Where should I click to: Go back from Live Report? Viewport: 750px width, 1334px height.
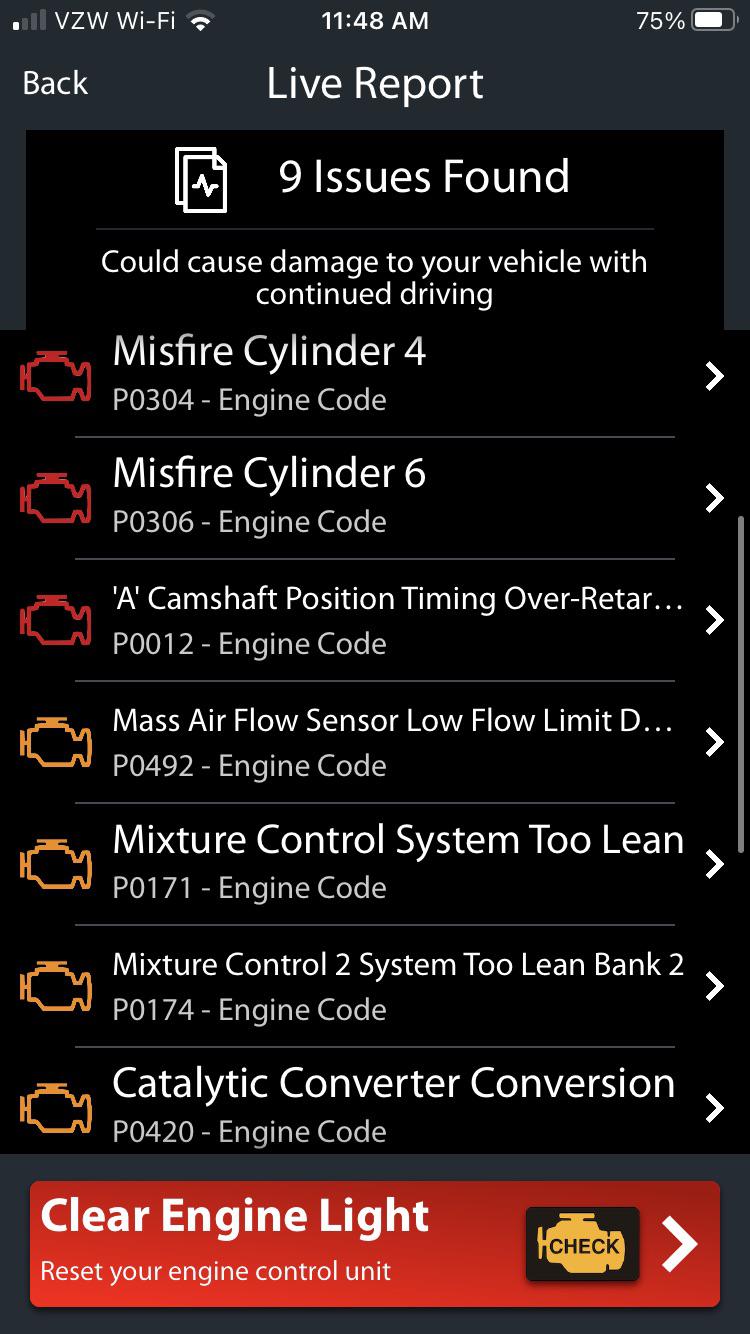point(56,83)
